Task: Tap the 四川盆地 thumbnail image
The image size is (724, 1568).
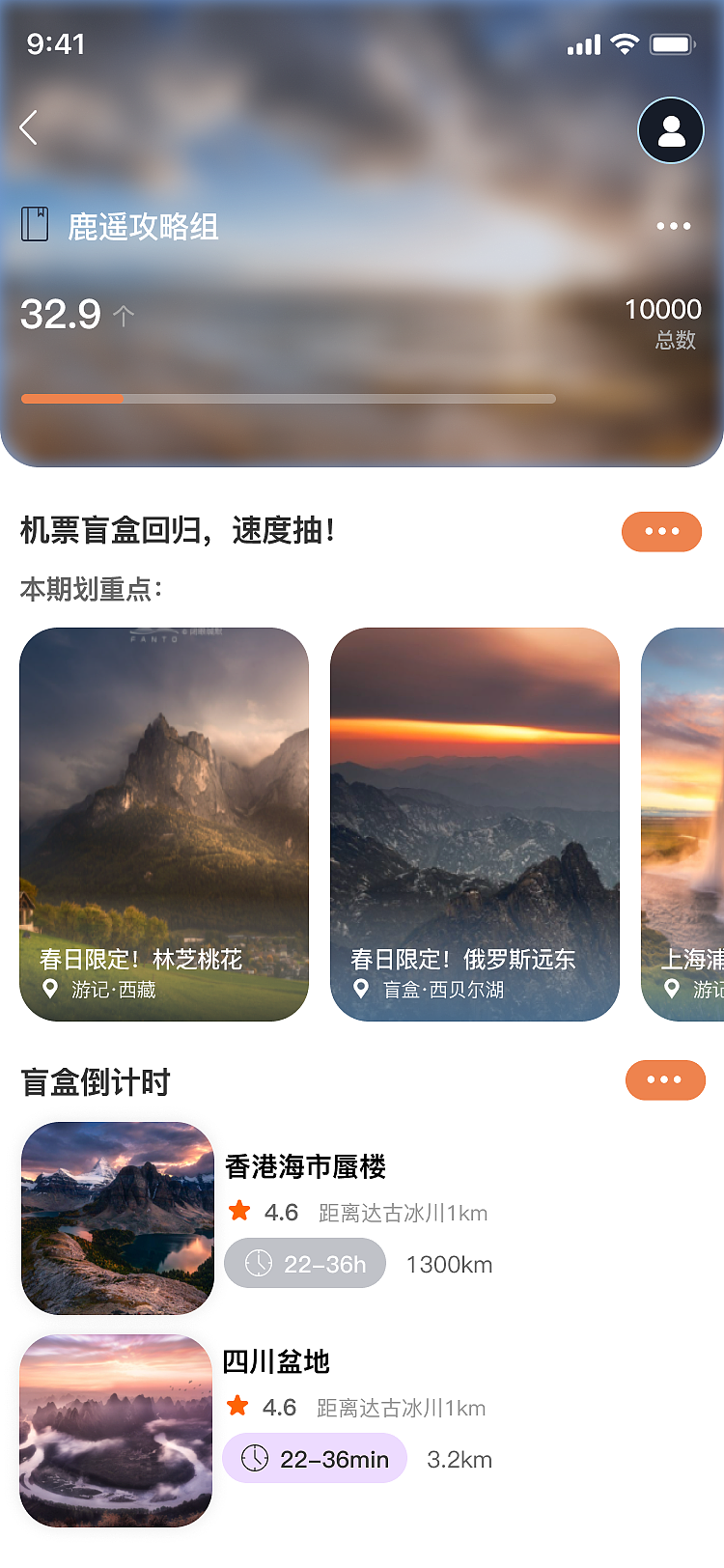Action: click(116, 1432)
